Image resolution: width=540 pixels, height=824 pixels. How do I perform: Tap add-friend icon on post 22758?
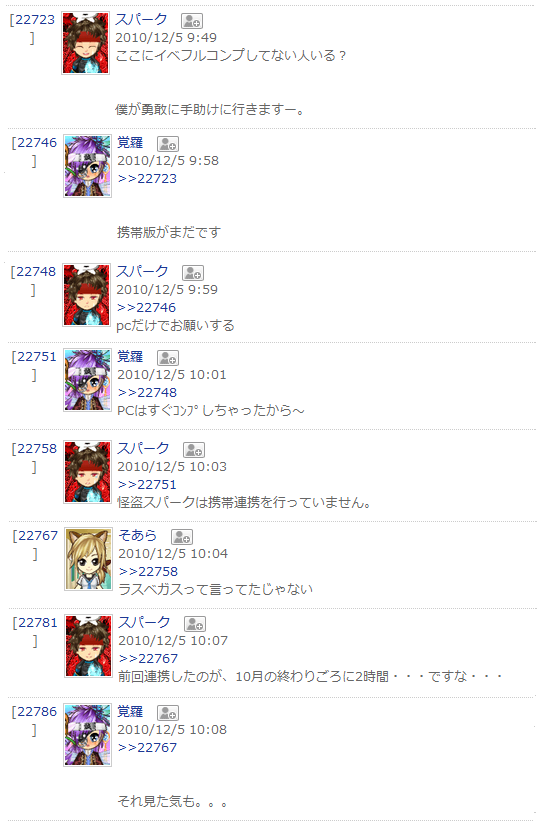(194, 450)
